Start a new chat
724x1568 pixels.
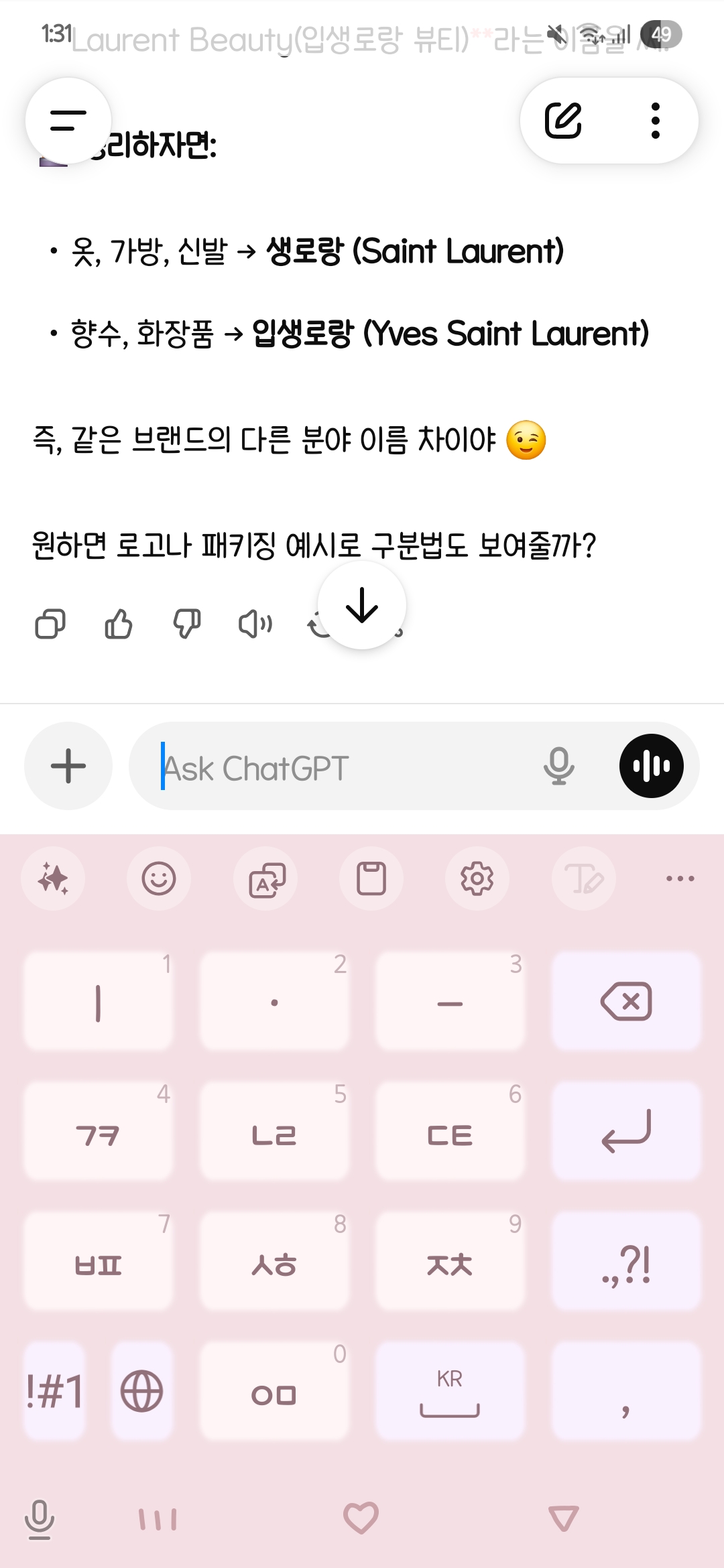coord(563,121)
